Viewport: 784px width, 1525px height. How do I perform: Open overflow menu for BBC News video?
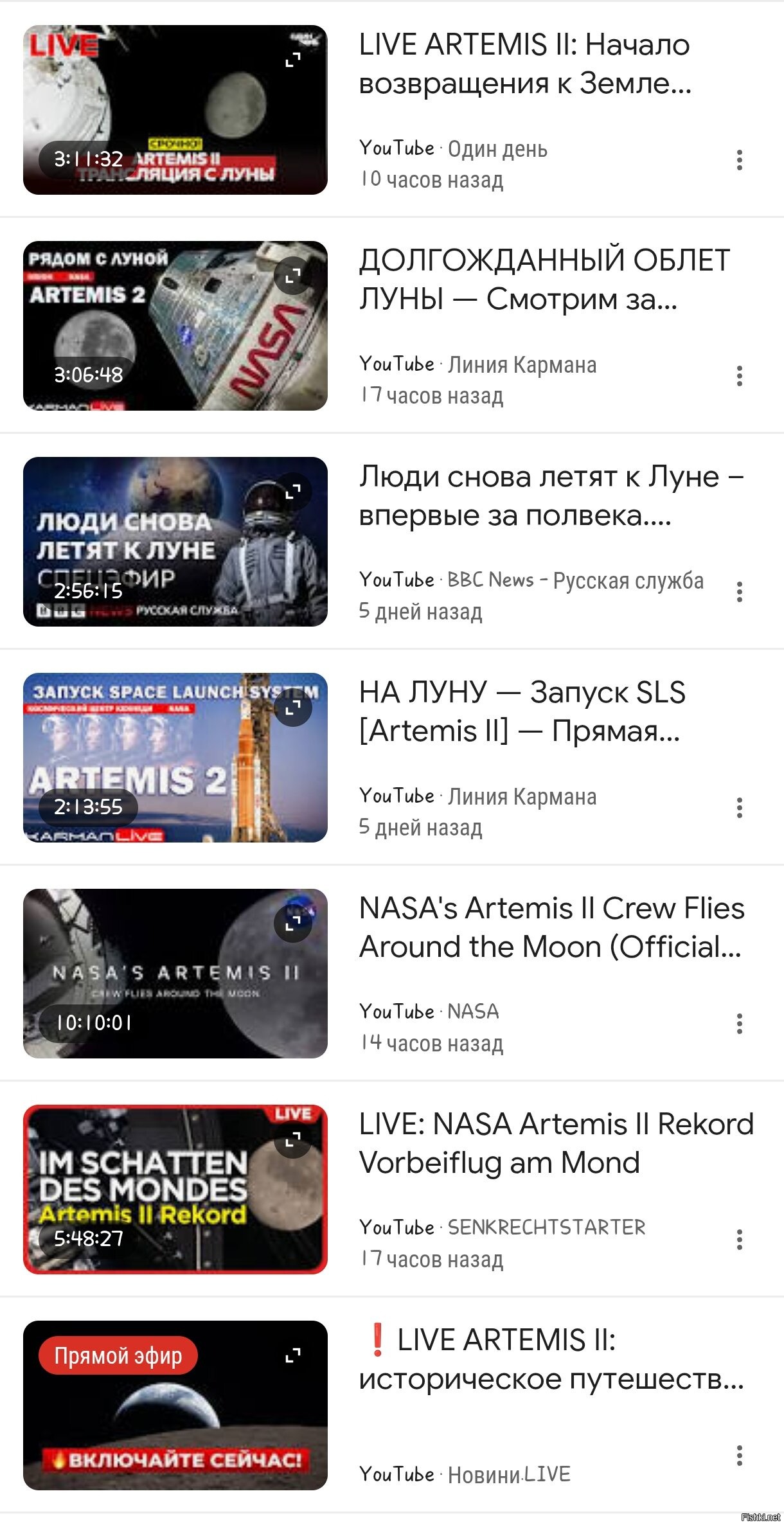pos(740,592)
